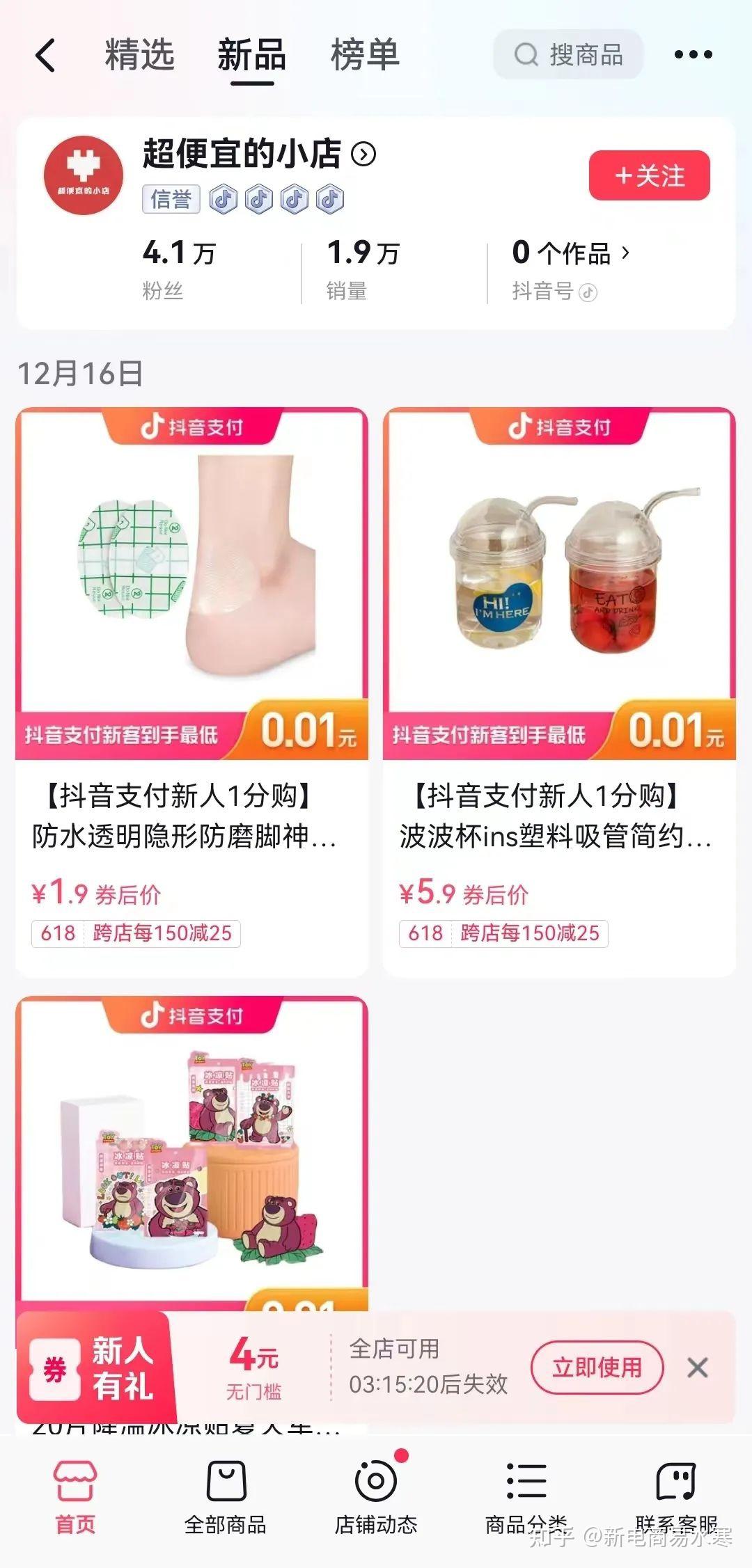The height and width of the screenshot is (1568, 752).
Task: Go back using the top-left arrow
Action: (45, 55)
